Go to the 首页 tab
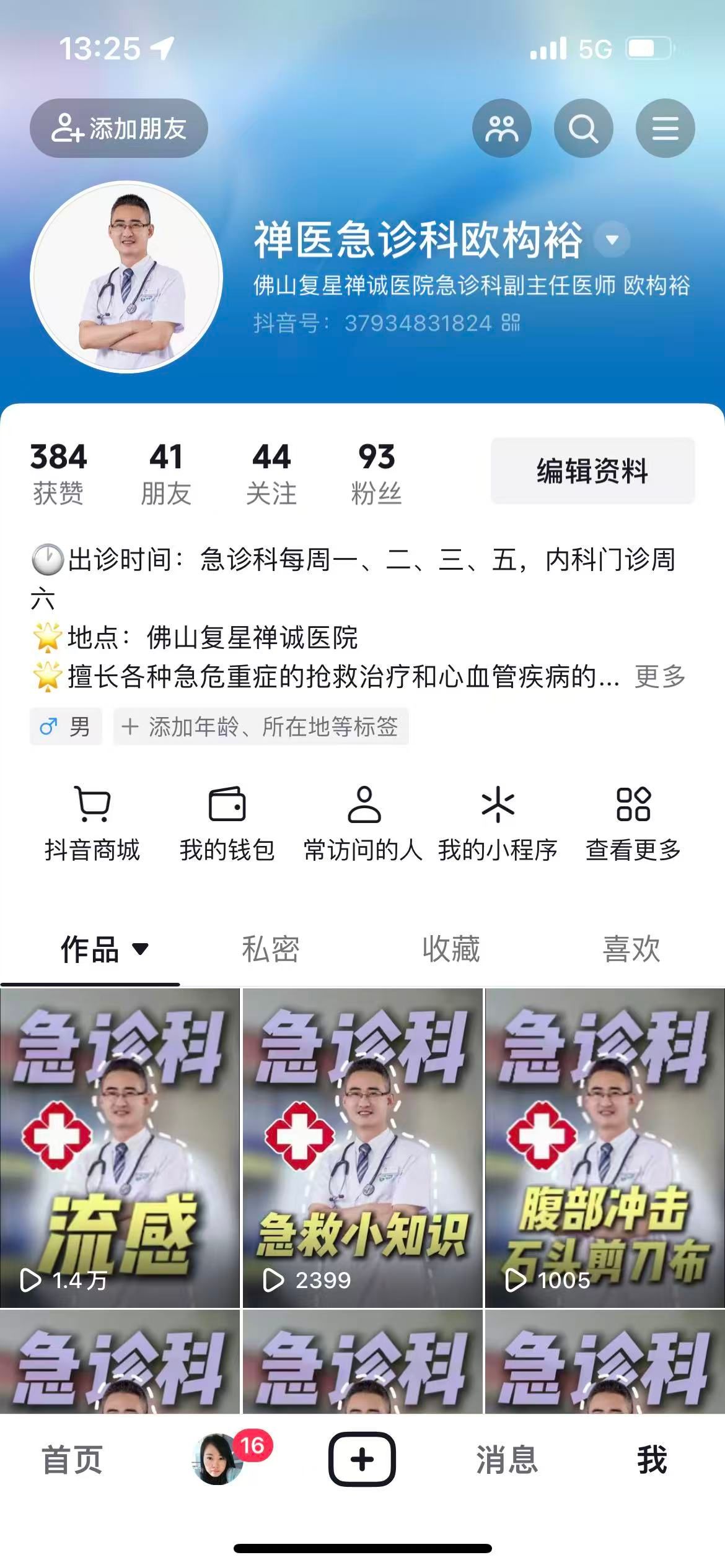 click(72, 1460)
